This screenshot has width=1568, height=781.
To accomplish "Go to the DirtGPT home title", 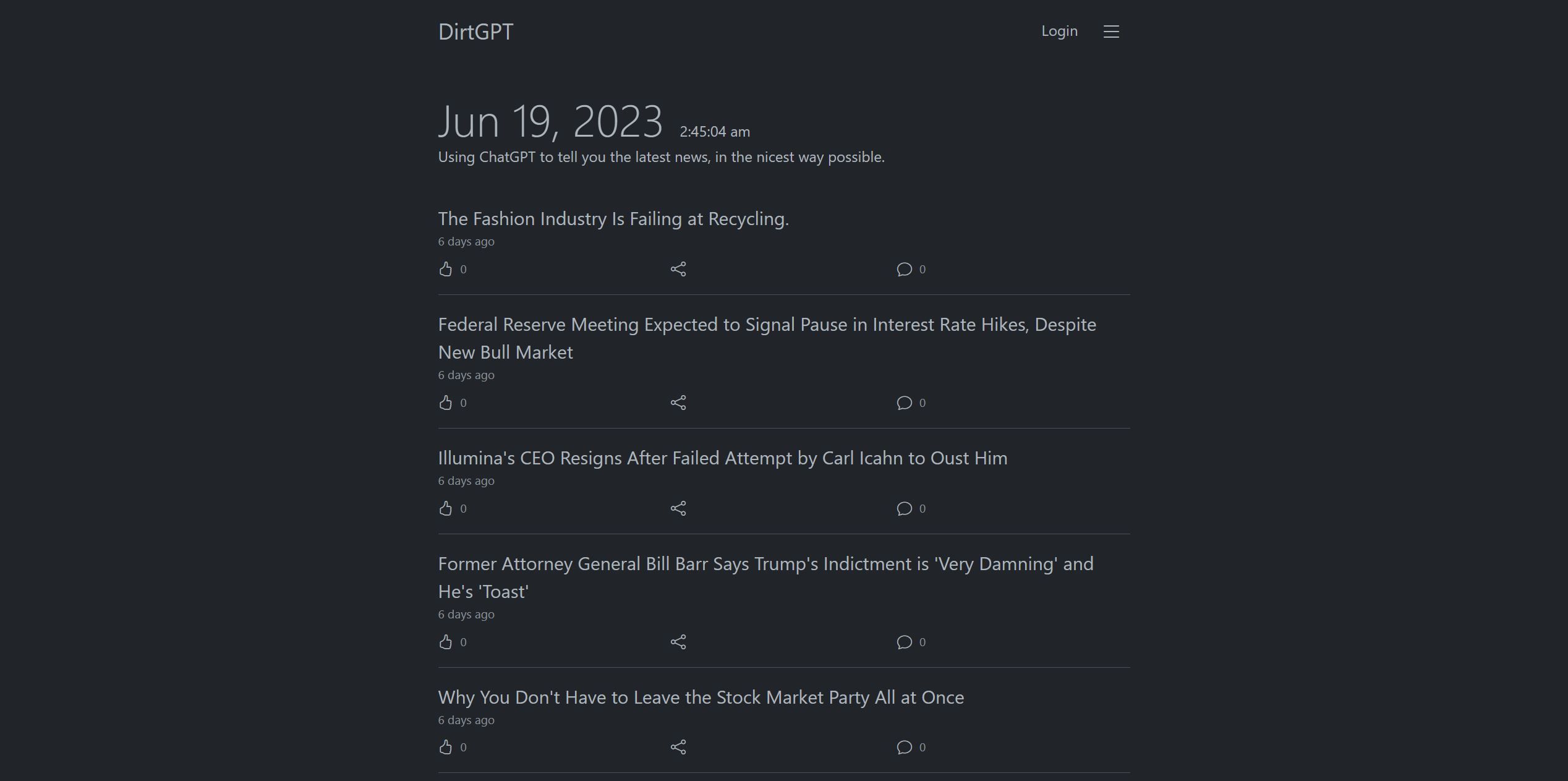I will click(475, 32).
